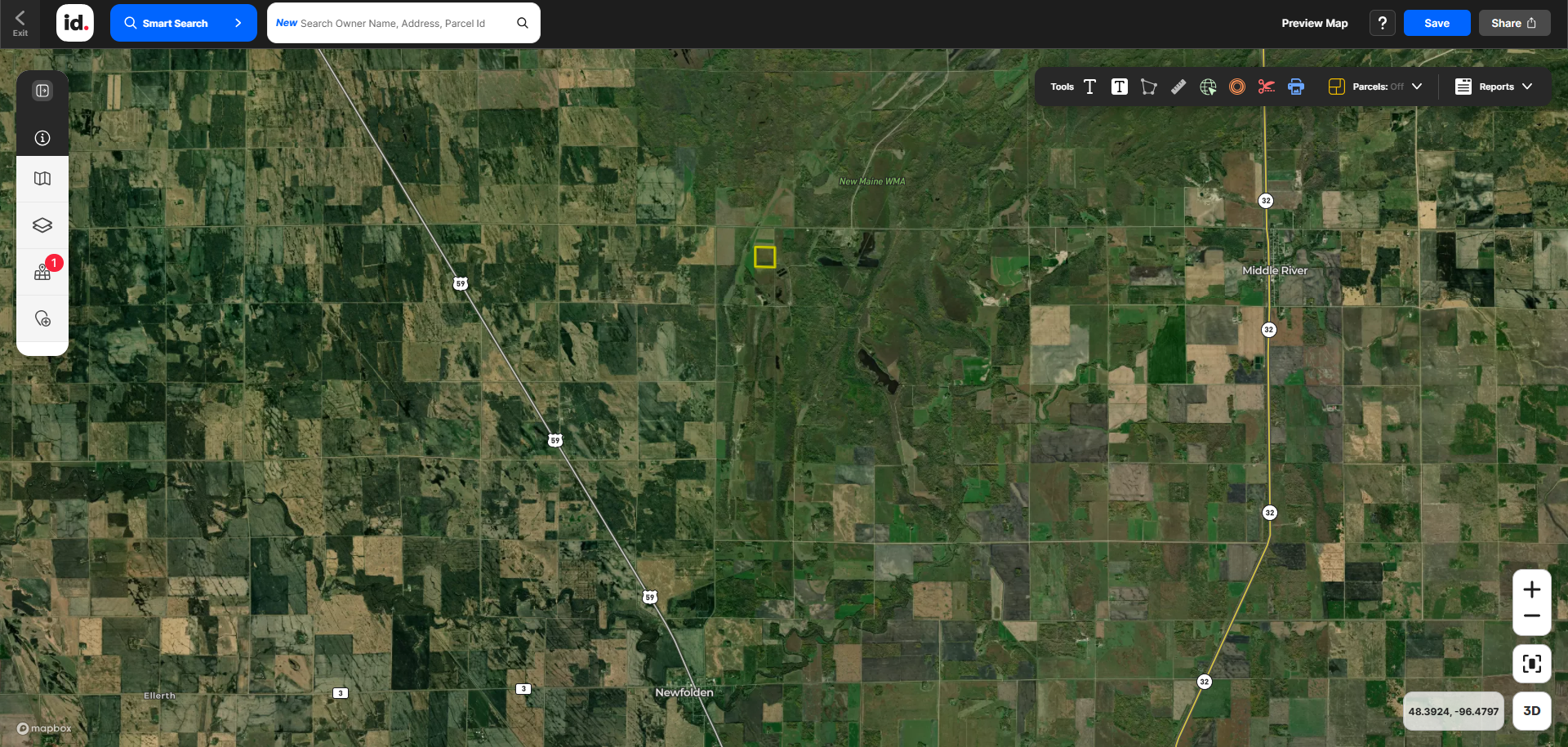Switch to 3D view

point(1531,711)
